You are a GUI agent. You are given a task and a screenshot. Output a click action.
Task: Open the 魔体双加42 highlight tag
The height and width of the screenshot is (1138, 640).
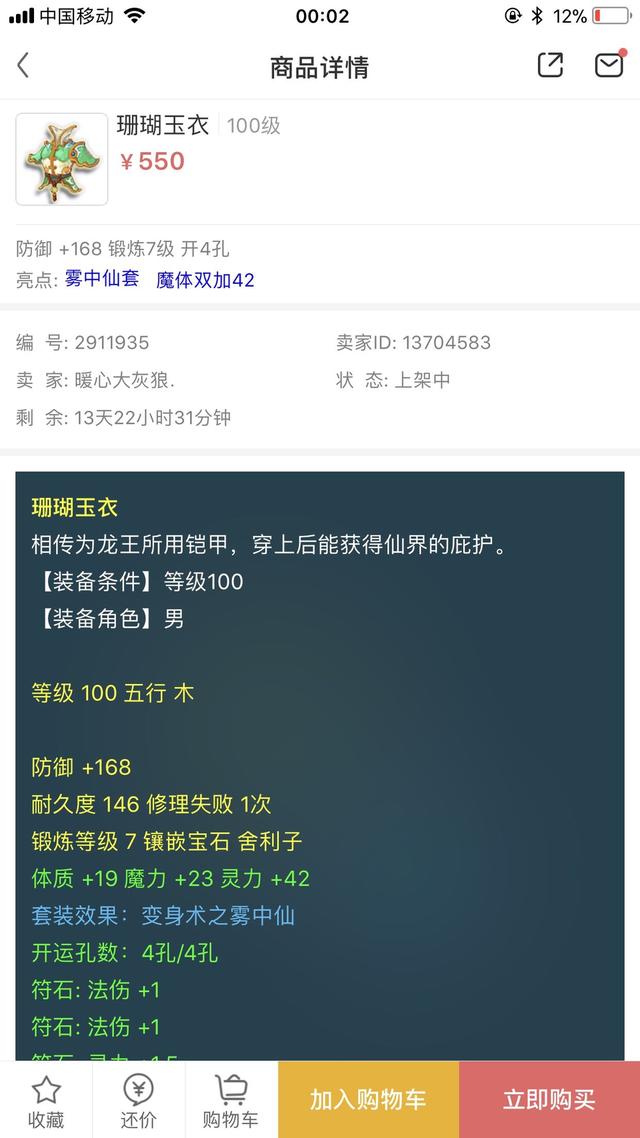pyautogui.click(x=205, y=279)
